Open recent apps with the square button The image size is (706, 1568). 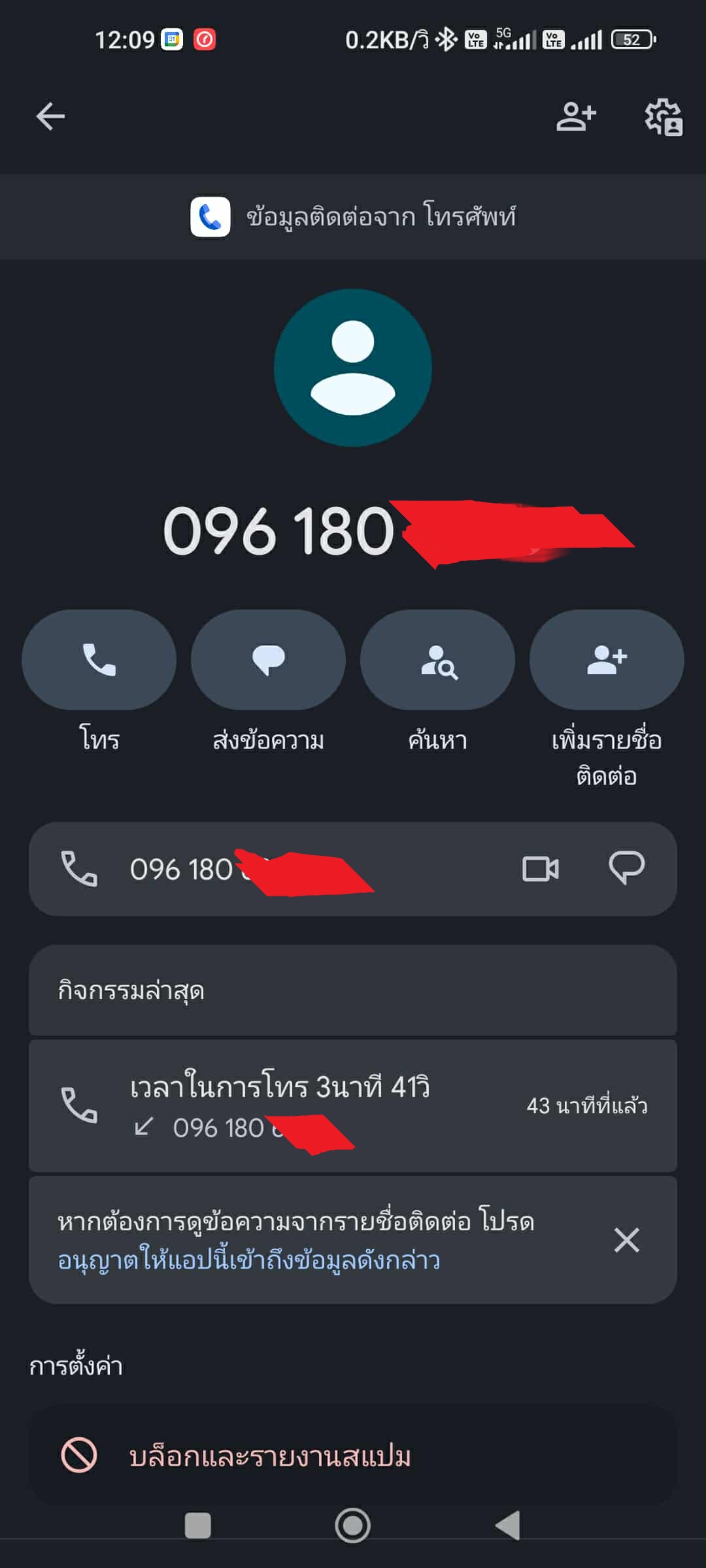click(x=198, y=1526)
